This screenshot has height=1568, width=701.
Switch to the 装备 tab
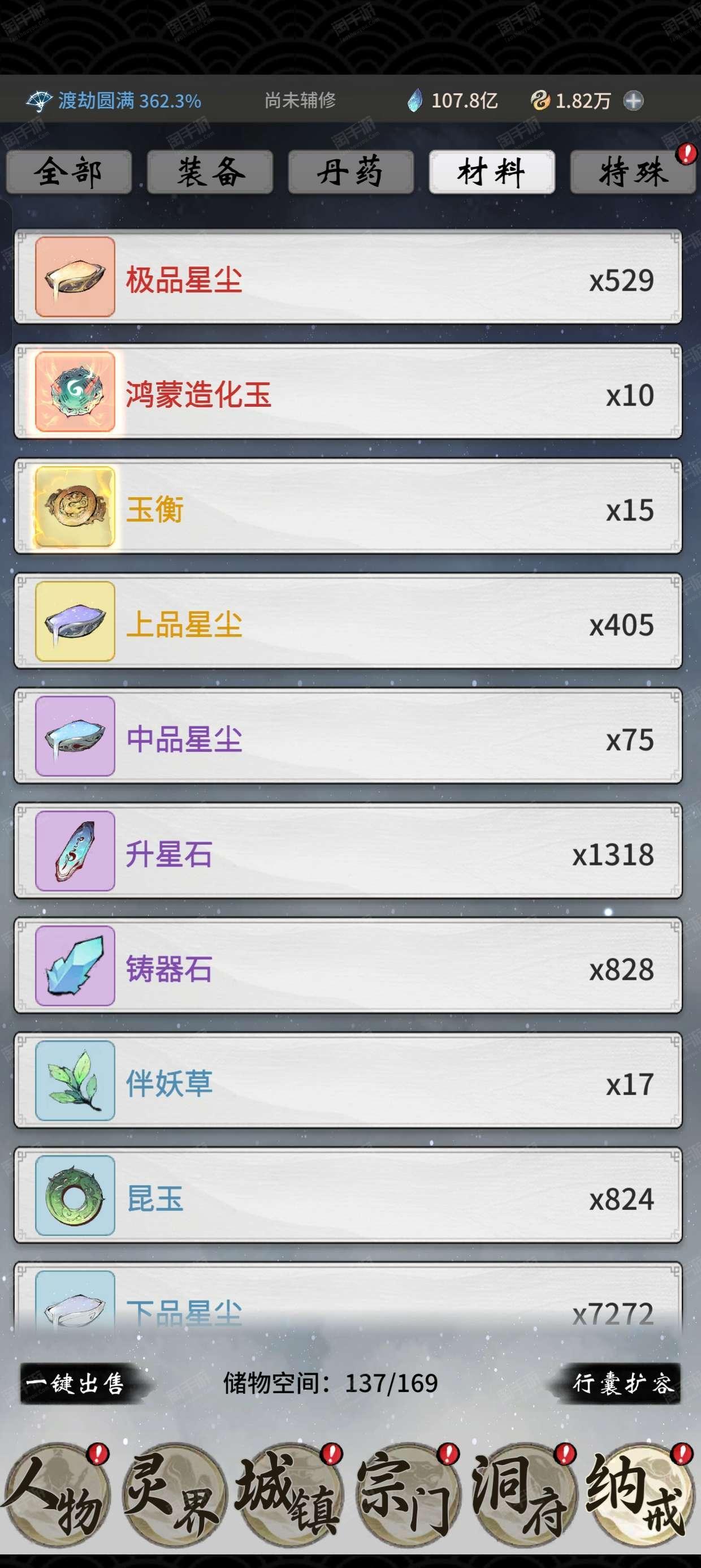tap(210, 173)
